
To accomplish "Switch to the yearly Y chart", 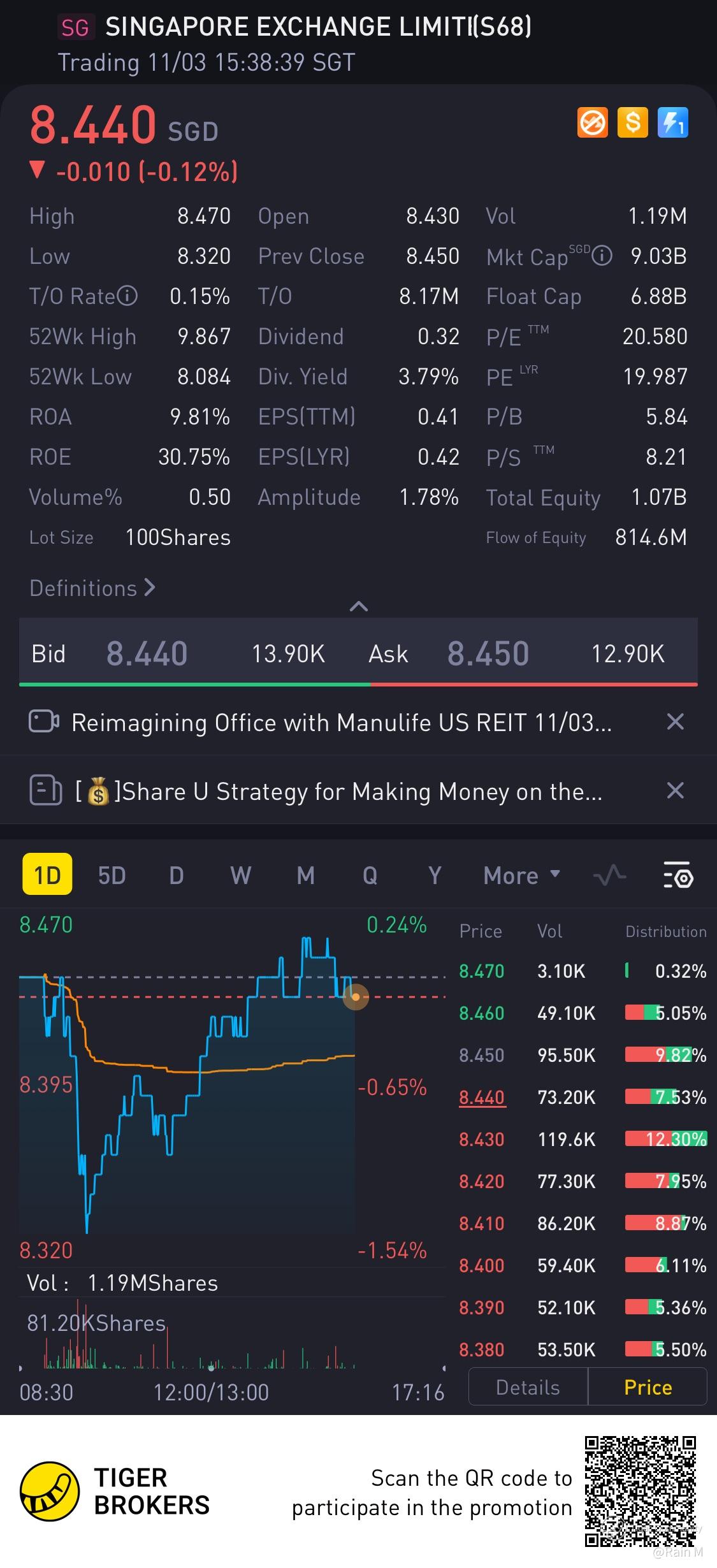I will point(435,875).
